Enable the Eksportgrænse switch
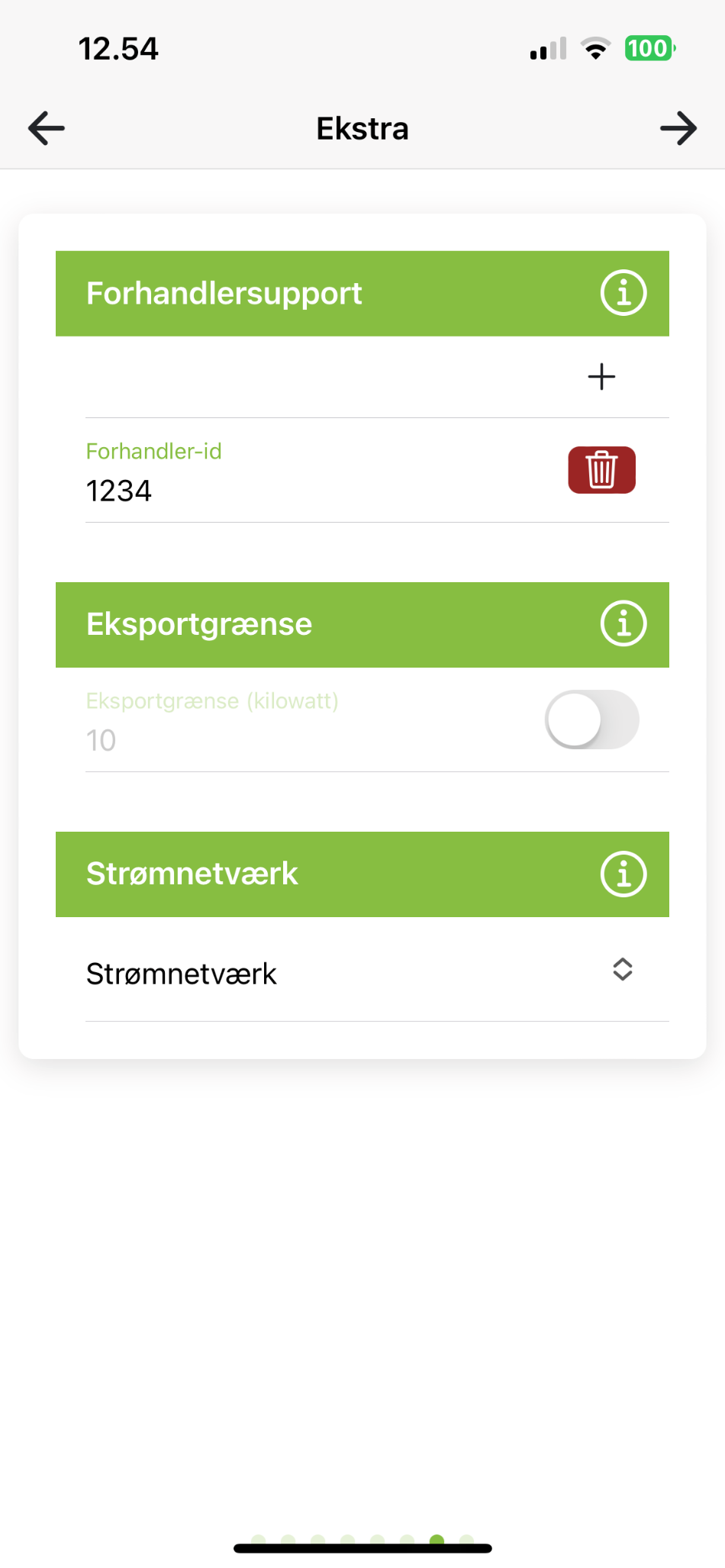This screenshot has height=1568, width=725. [591, 720]
